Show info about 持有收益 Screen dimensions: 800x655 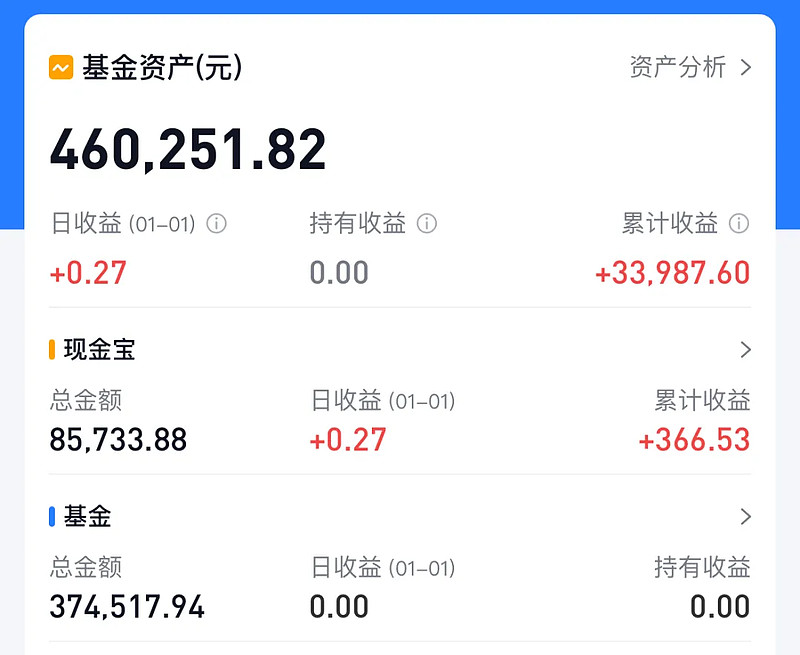(x=427, y=224)
